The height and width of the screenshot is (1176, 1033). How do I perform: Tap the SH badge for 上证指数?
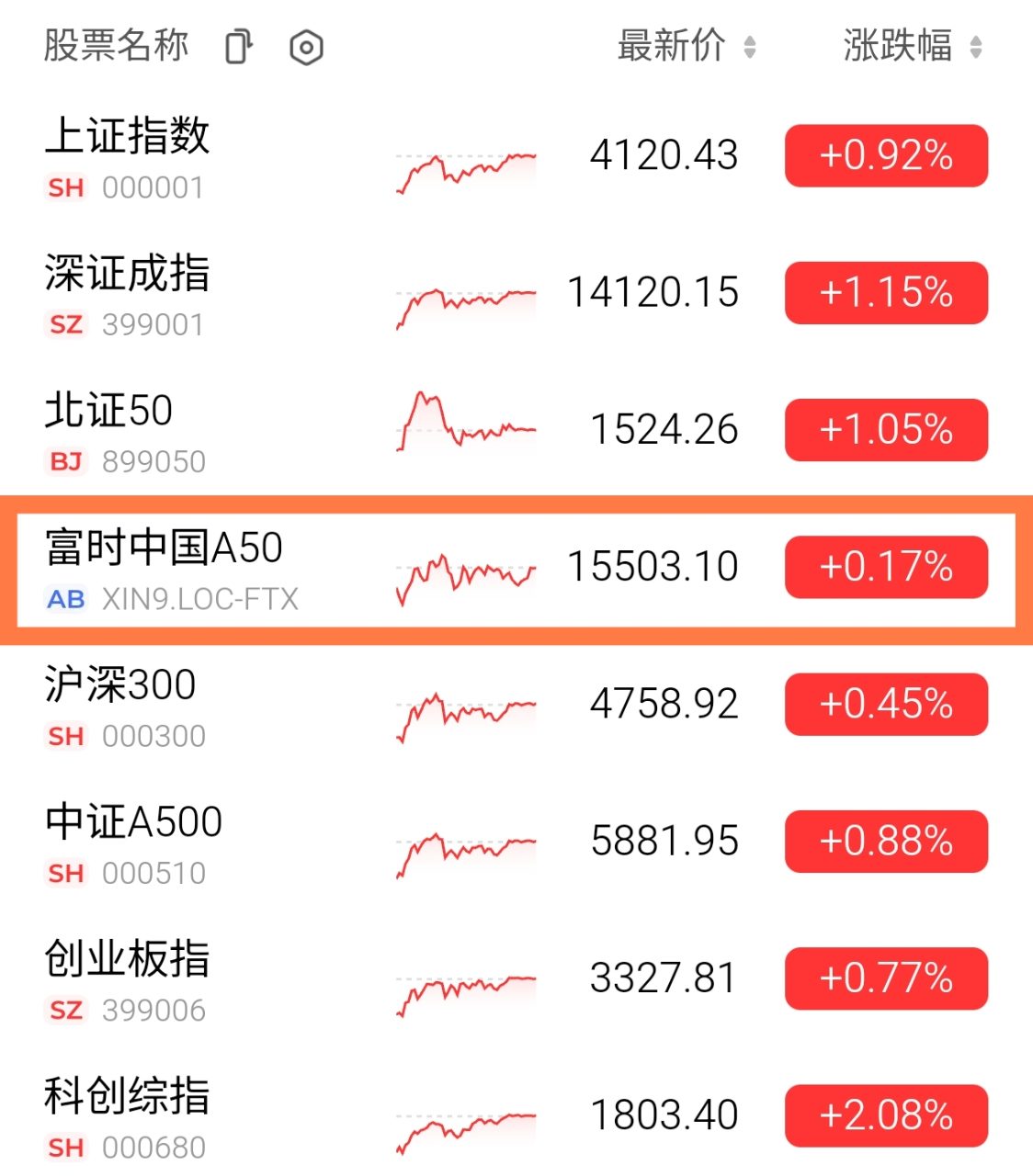[x=65, y=188]
